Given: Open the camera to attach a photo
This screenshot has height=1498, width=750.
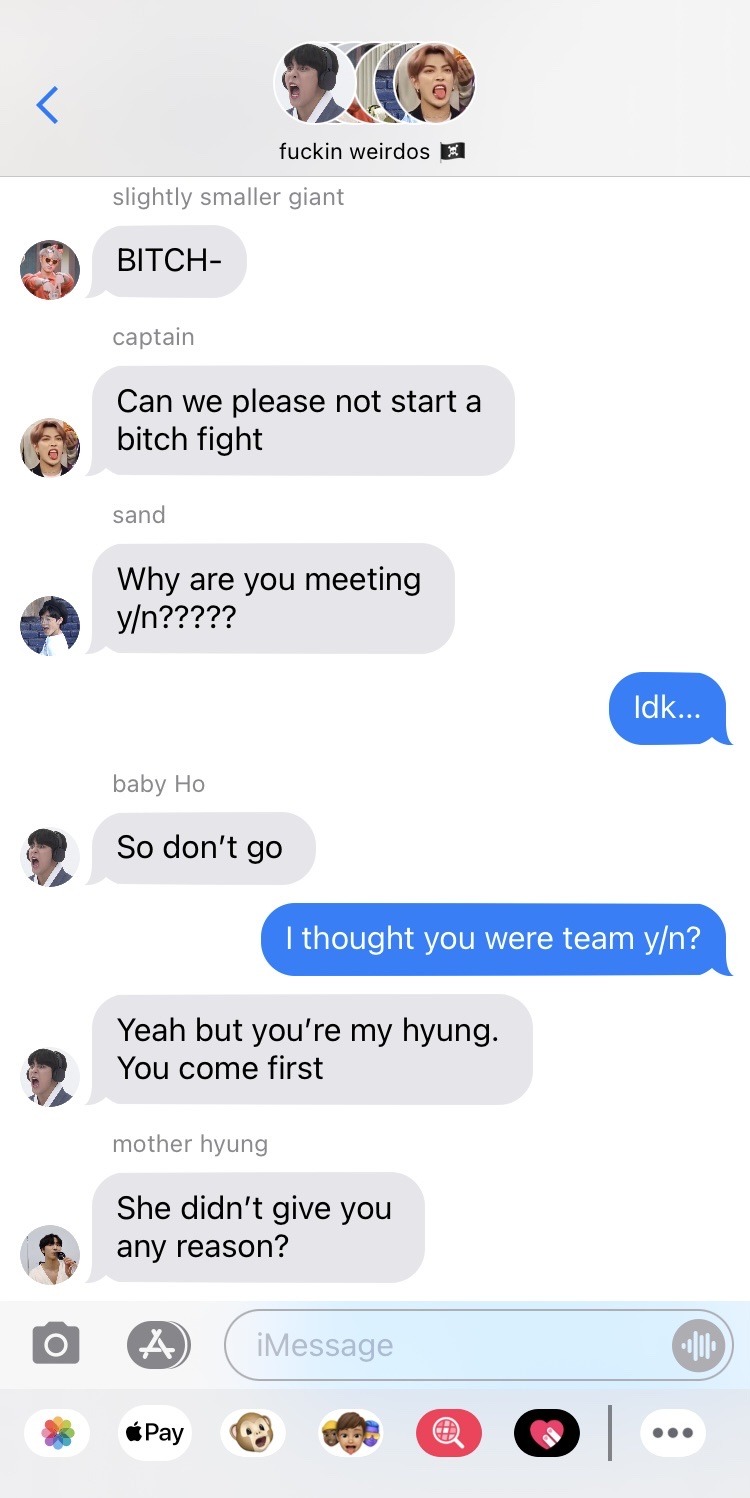Looking at the screenshot, I should coord(56,1345).
